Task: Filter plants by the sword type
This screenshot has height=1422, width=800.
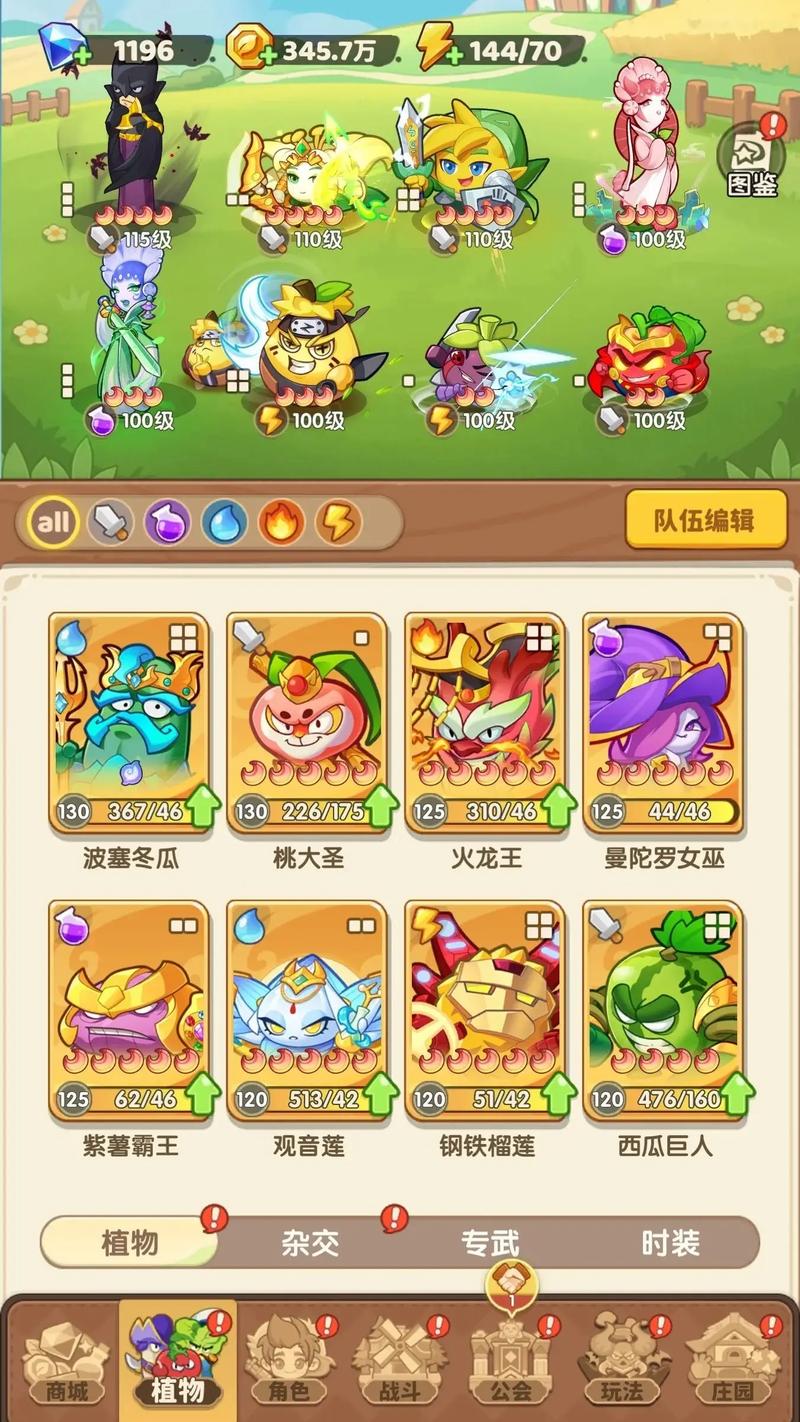Action: pyautogui.click(x=109, y=522)
